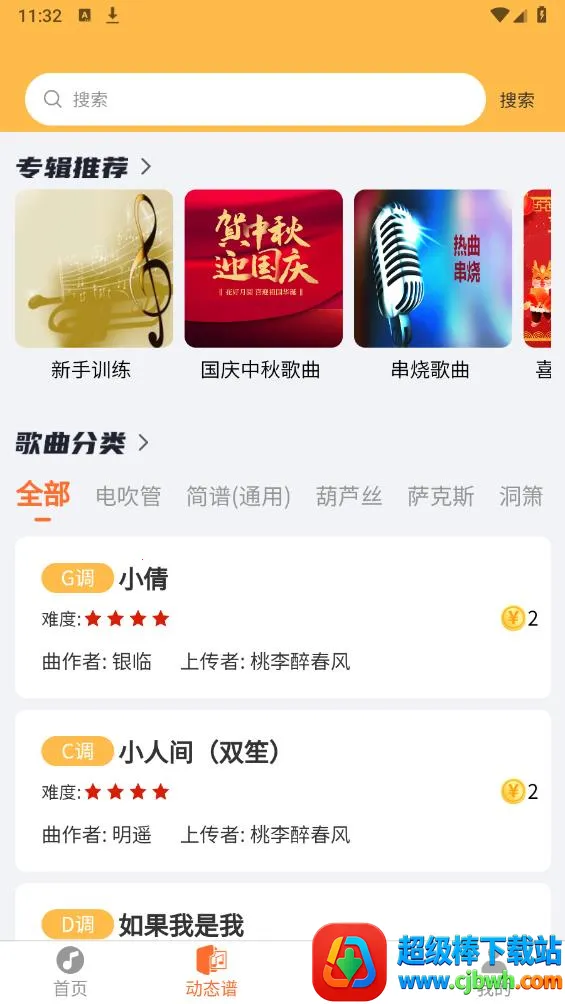Tap the 搜索 button beside the search box
Viewport: 565px width, 1004px height.
517,100
